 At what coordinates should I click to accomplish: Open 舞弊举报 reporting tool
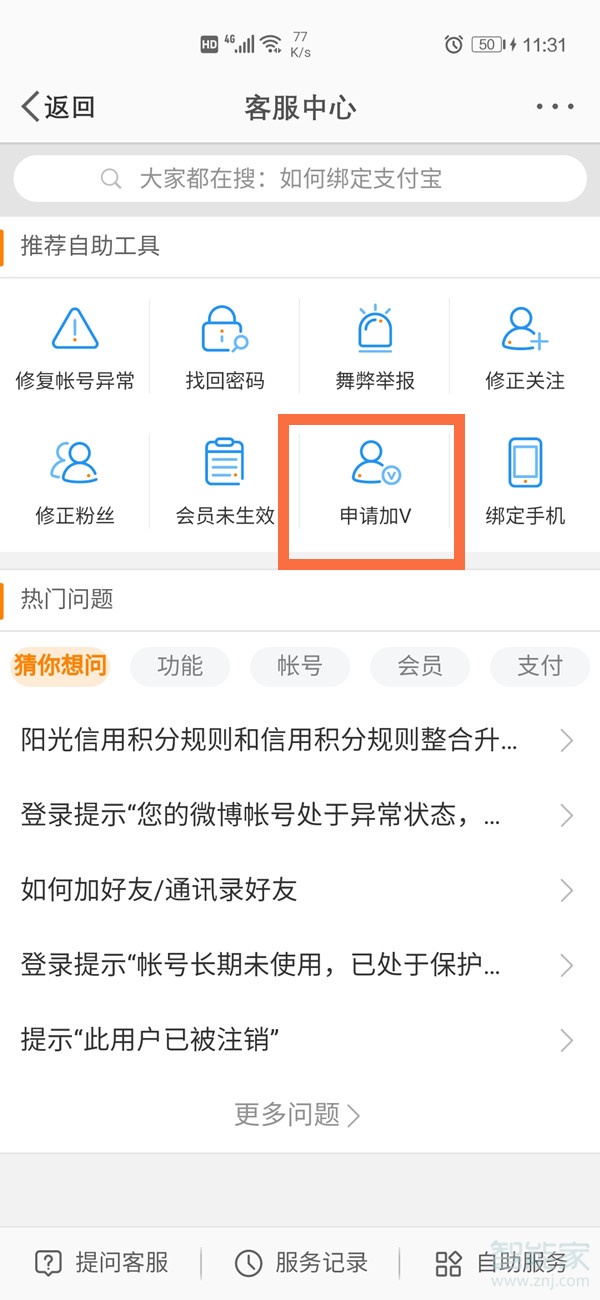click(375, 347)
